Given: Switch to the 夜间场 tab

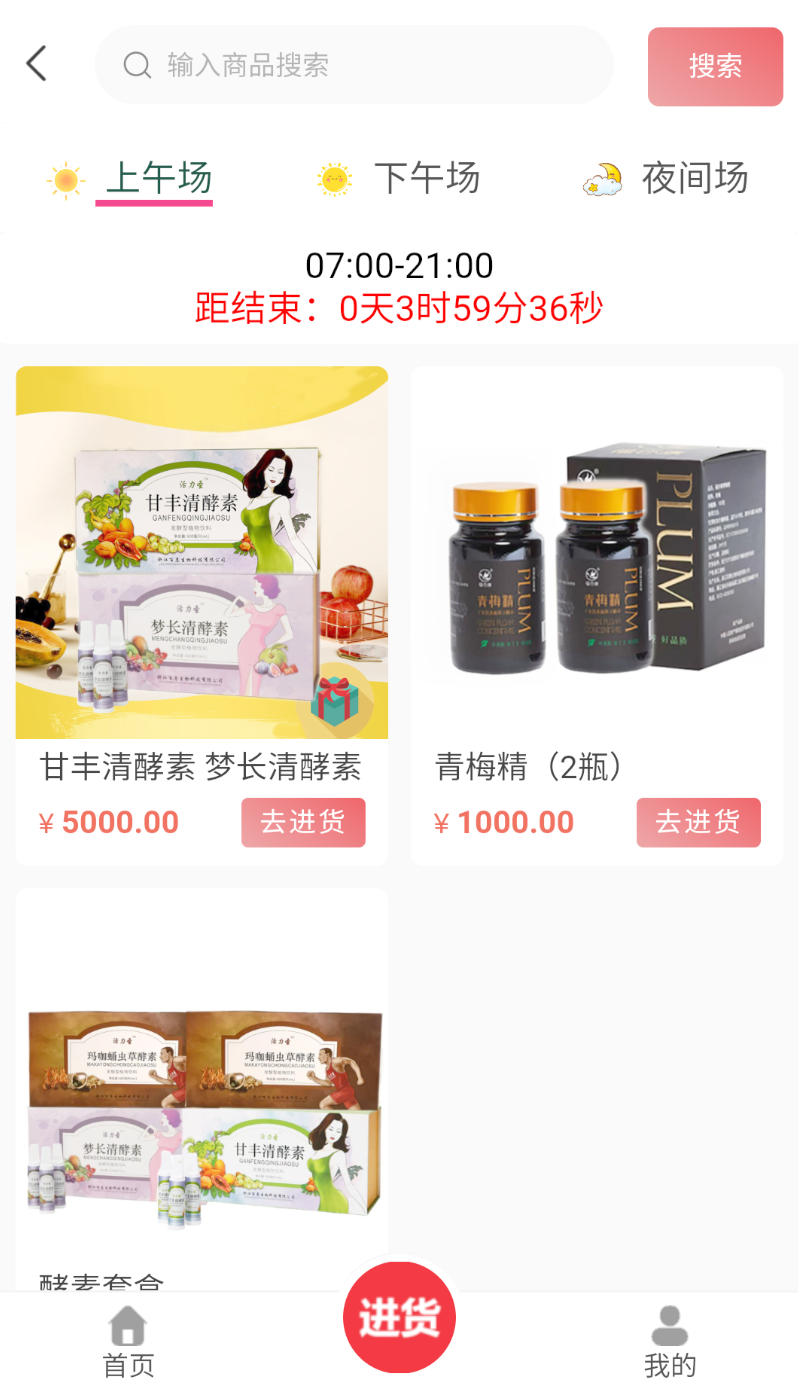Looking at the screenshot, I should tap(666, 179).
